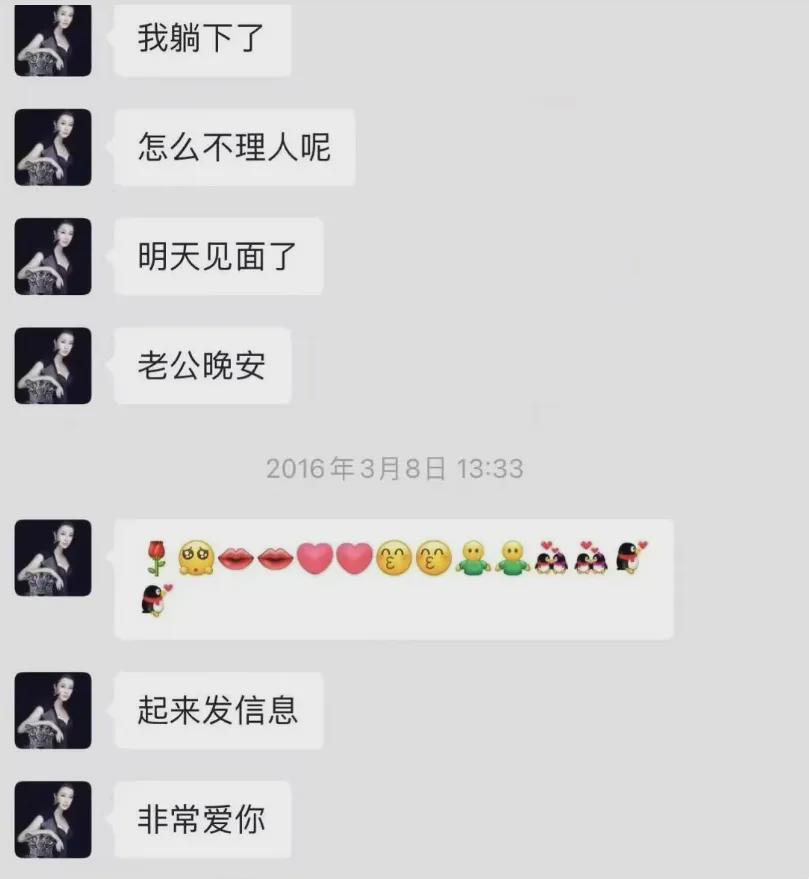This screenshot has width=809, height=879.
Task: Tap the avatar next to "怎么不理人呢"
Action: [x=53, y=147]
